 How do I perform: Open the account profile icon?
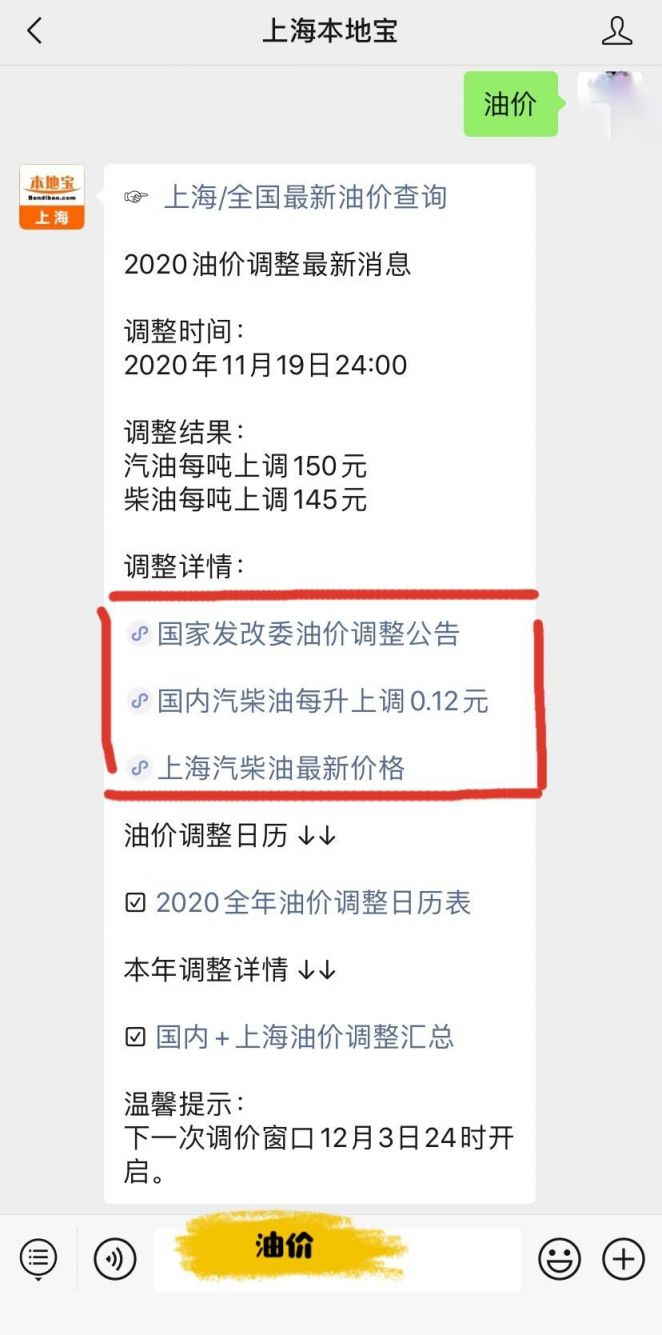pyautogui.click(x=617, y=31)
